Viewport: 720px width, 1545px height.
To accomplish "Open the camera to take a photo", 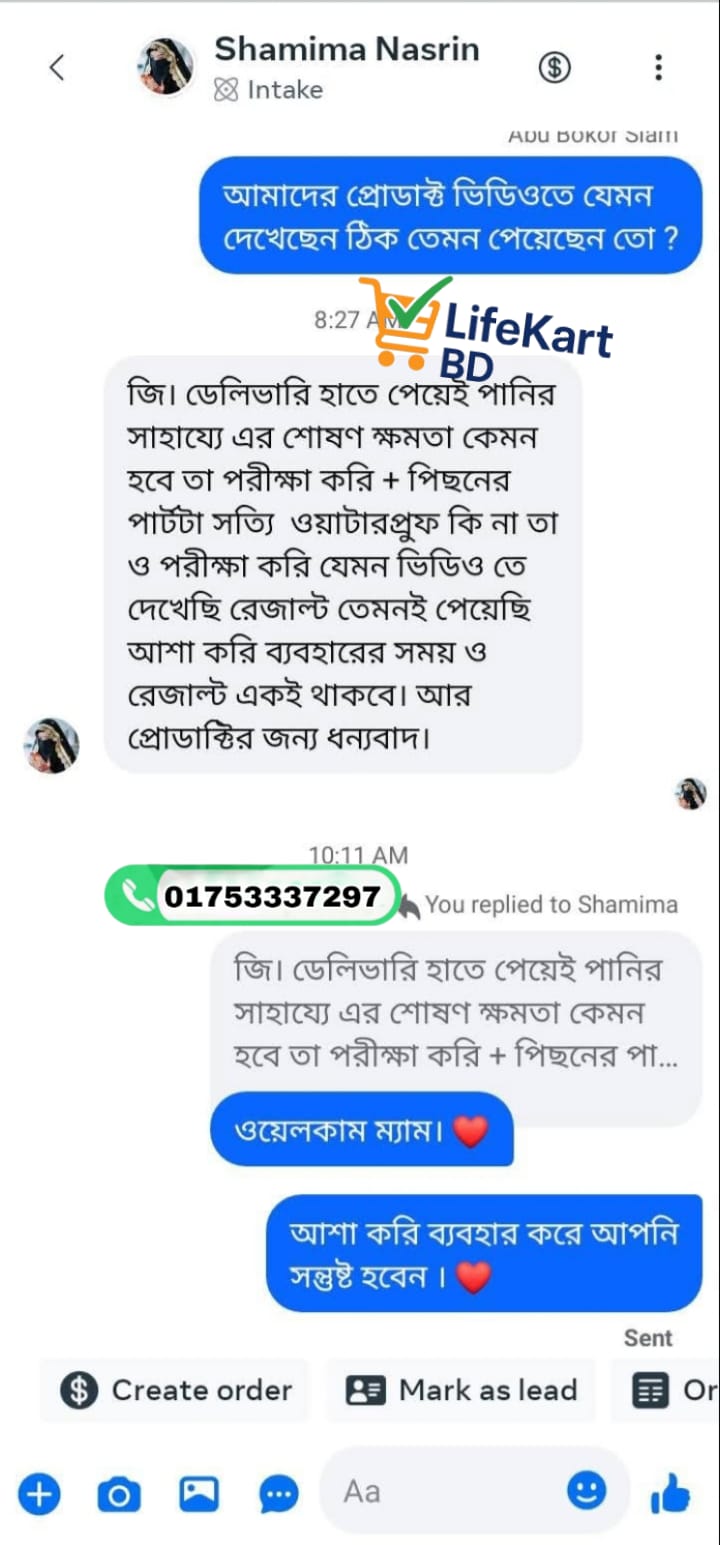I will [119, 1495].
